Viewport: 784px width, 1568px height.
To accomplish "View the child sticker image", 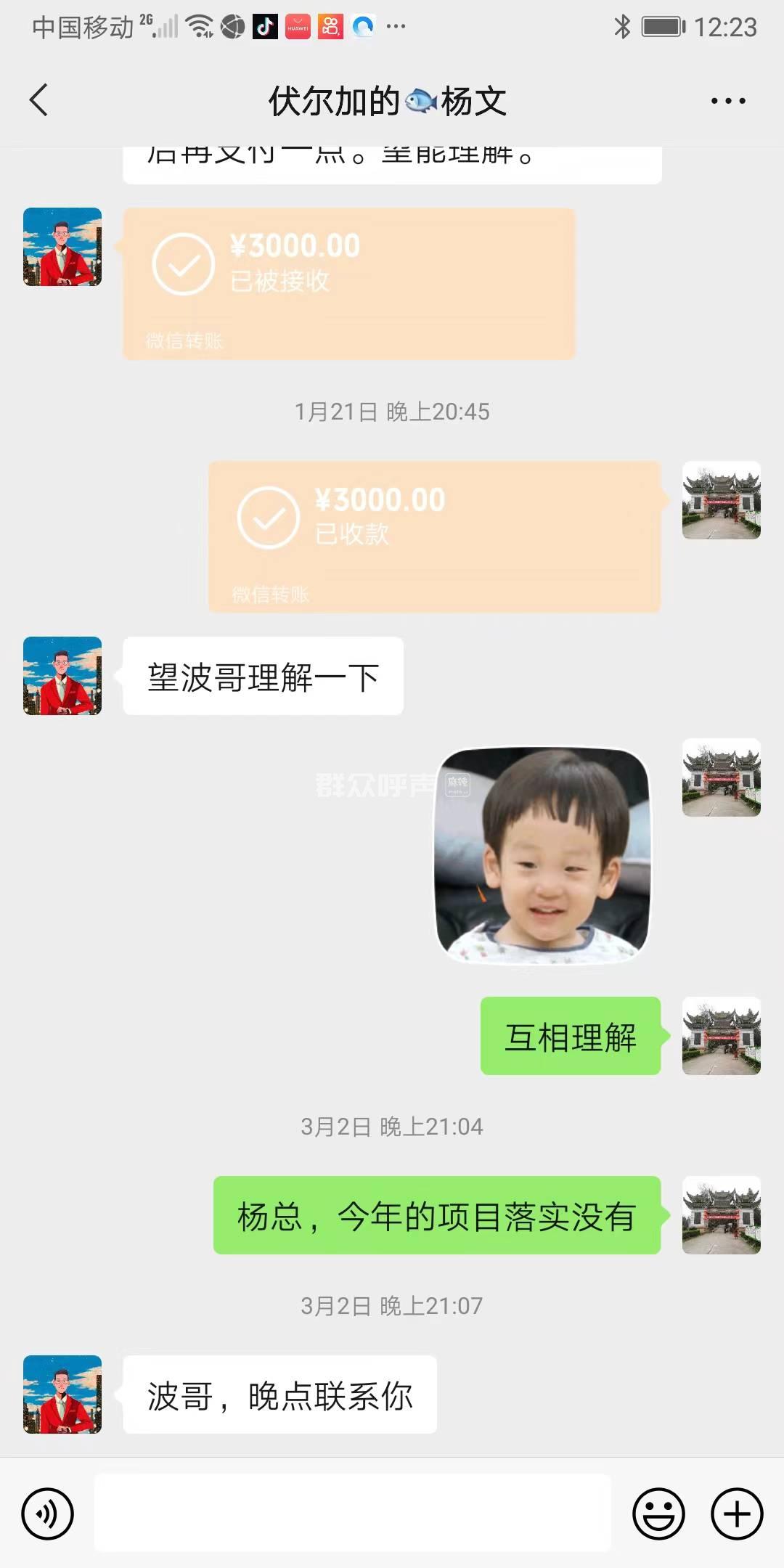I will point(542,855).
